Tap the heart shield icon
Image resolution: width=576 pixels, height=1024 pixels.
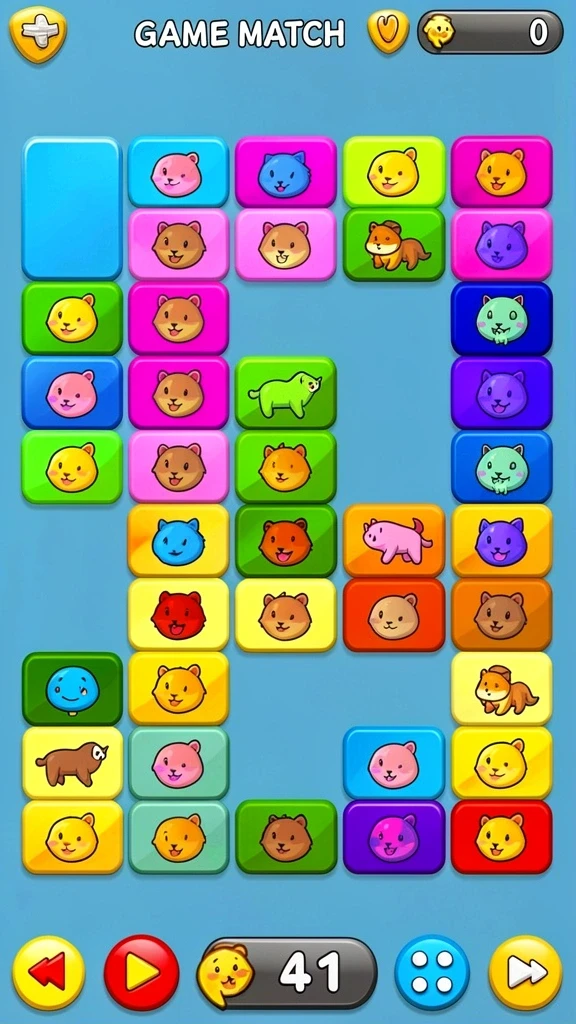click(x=388, y=31)
